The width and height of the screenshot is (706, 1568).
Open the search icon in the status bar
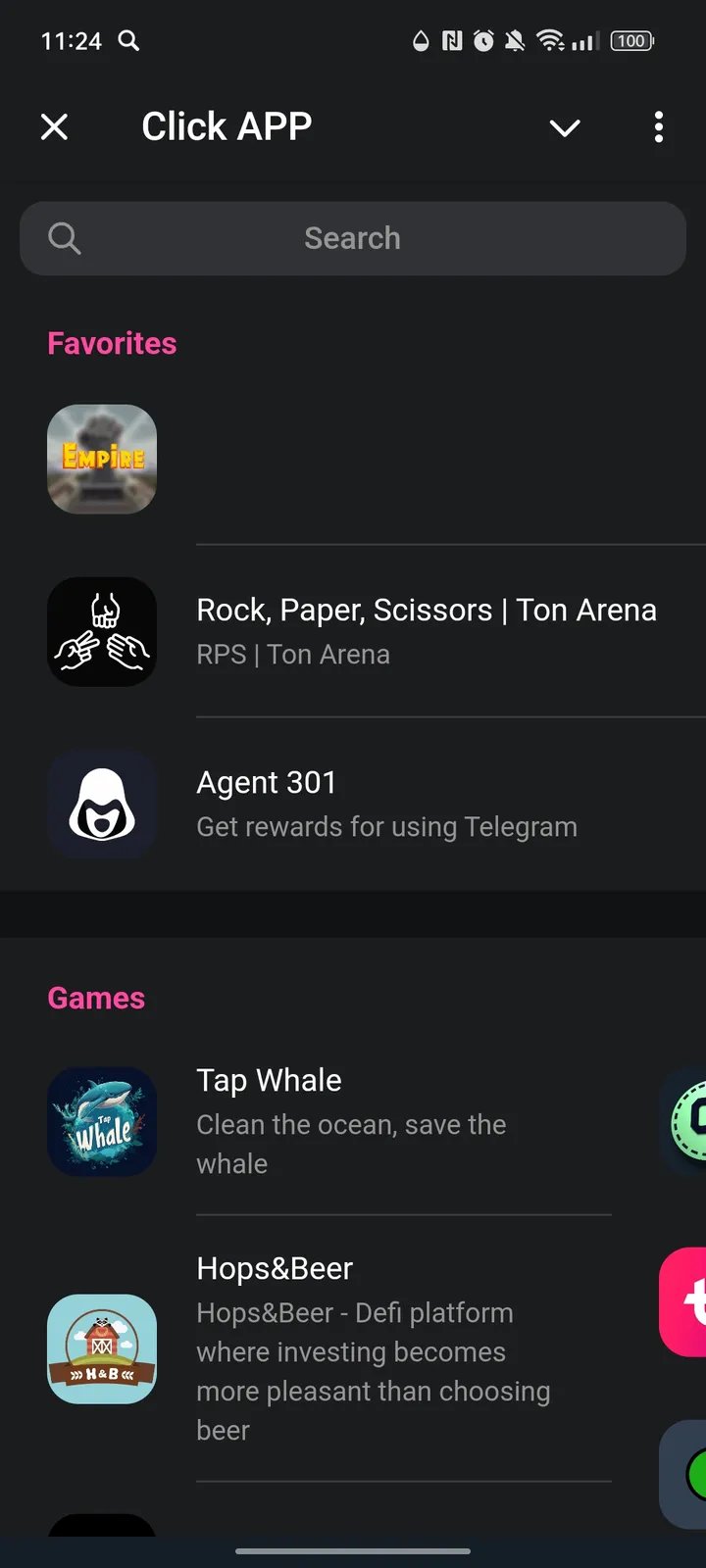click(x=128, y=41)
